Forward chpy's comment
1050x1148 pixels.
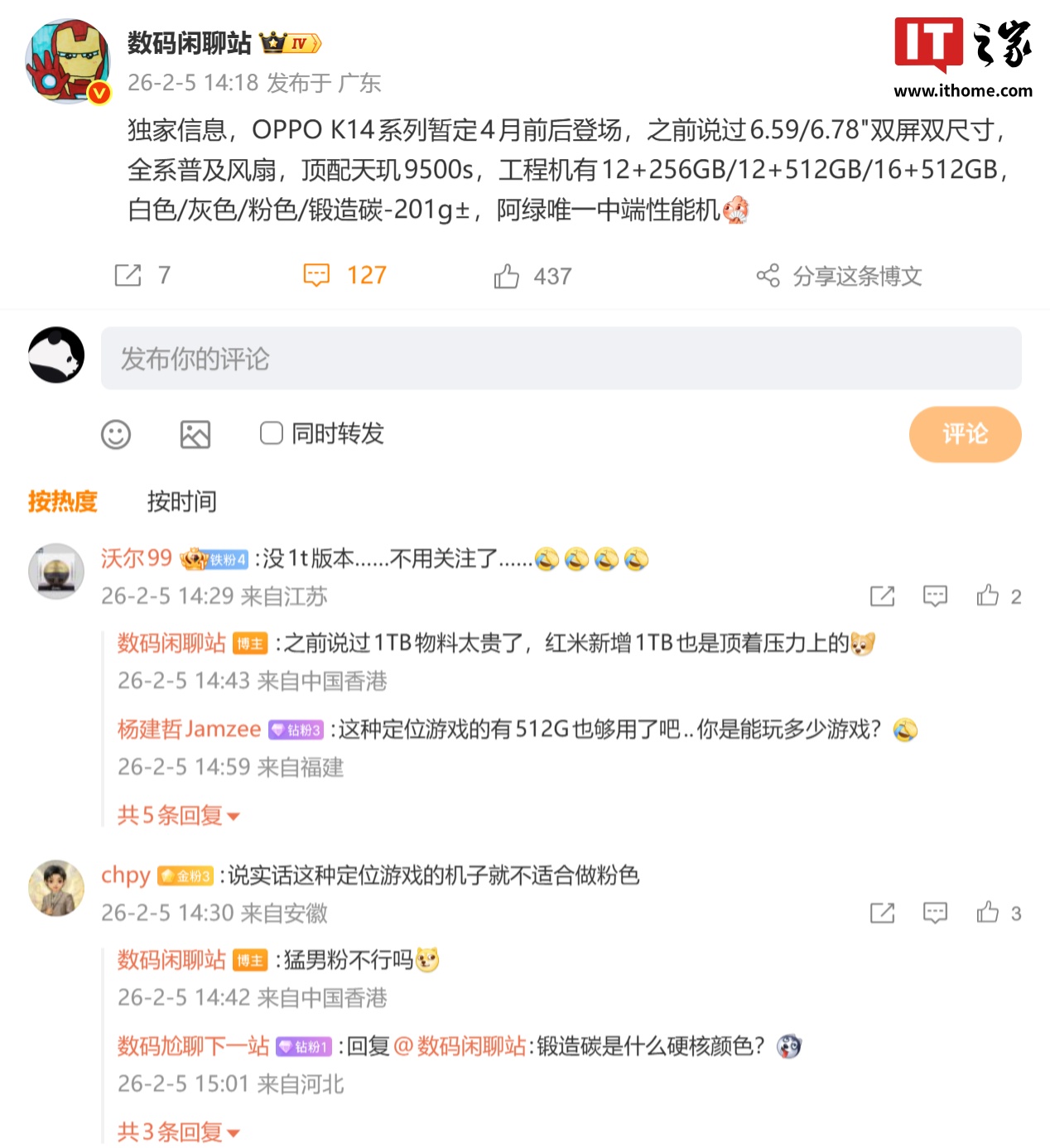[x=882, y=913]
